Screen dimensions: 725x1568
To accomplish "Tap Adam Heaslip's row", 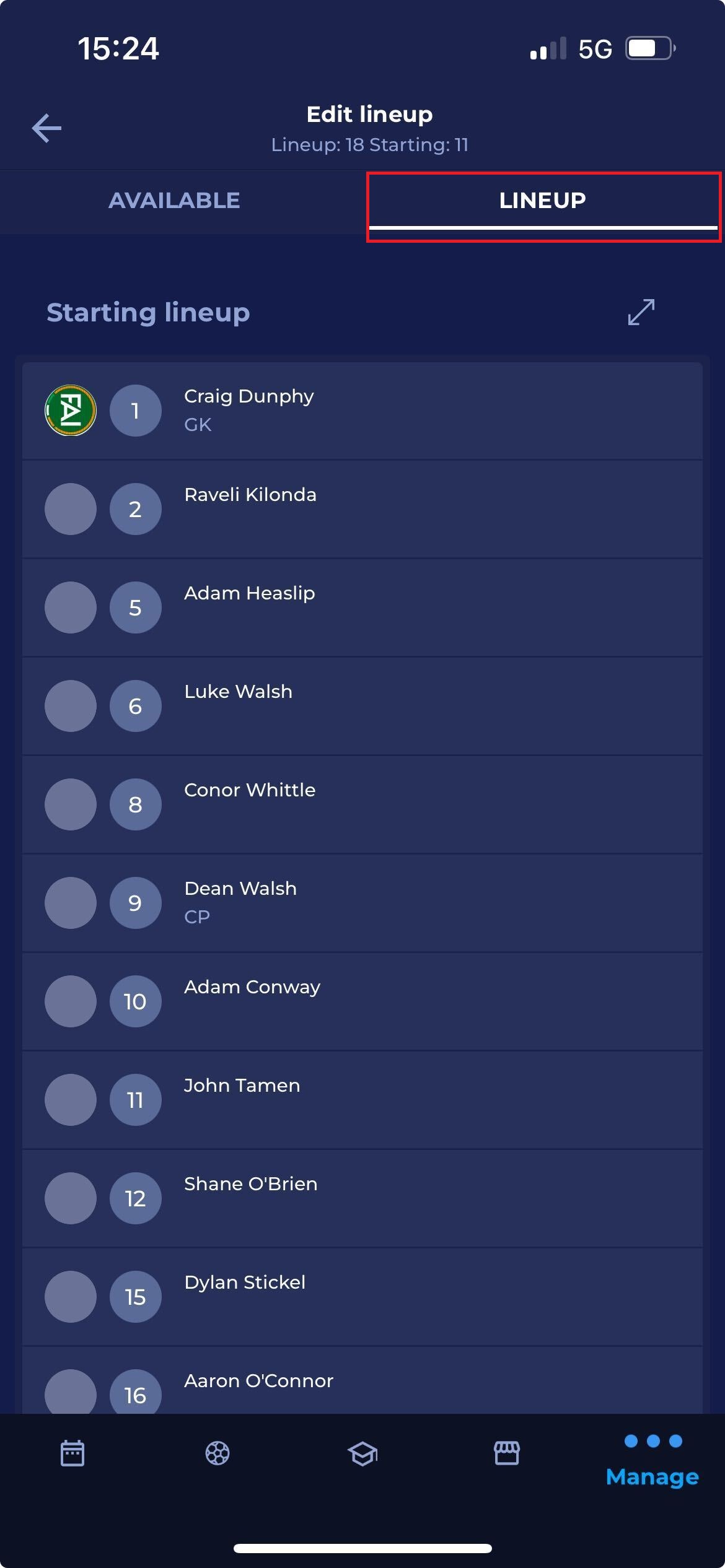I will click(x=362, y=608).
